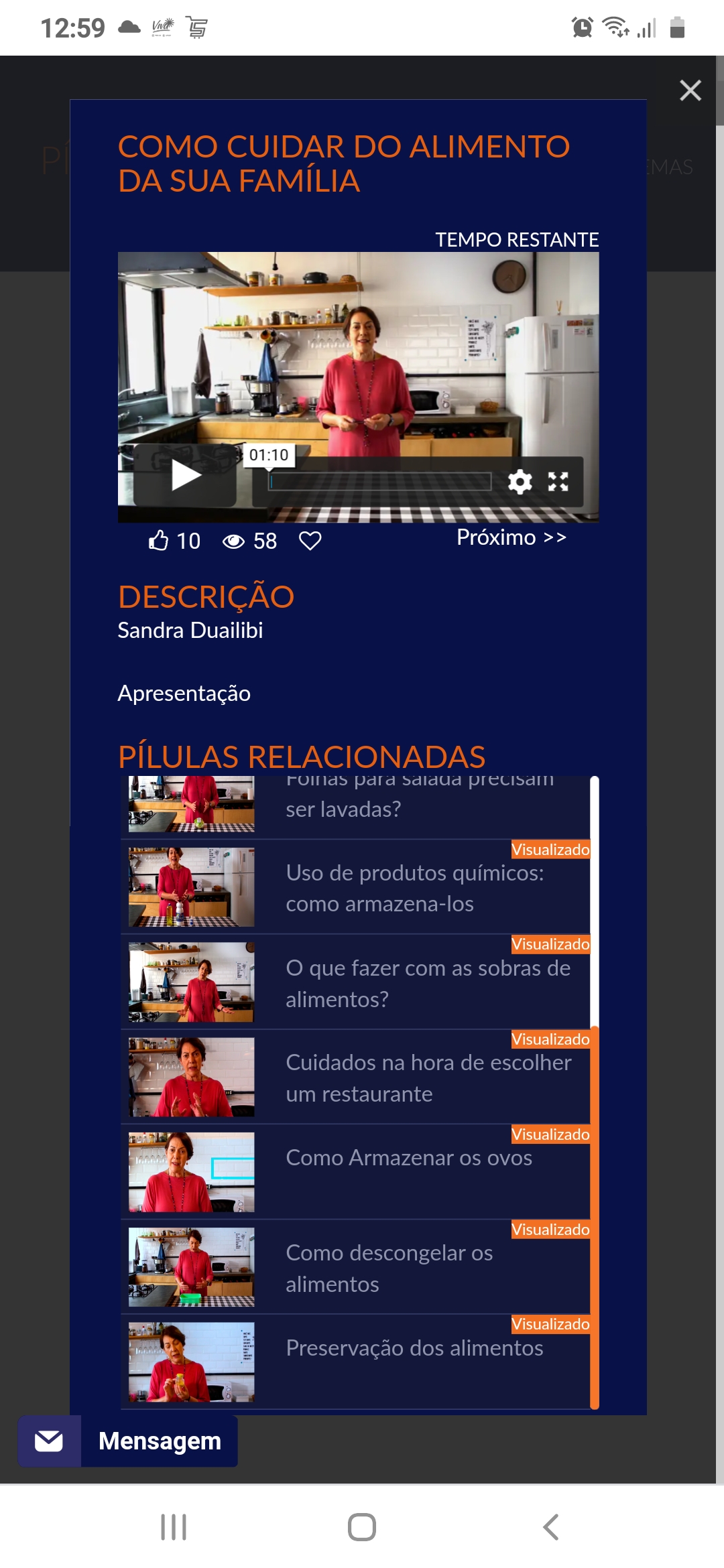724x1568 pixels.
Task: Close the video dialog
Action: click(690, 90)
